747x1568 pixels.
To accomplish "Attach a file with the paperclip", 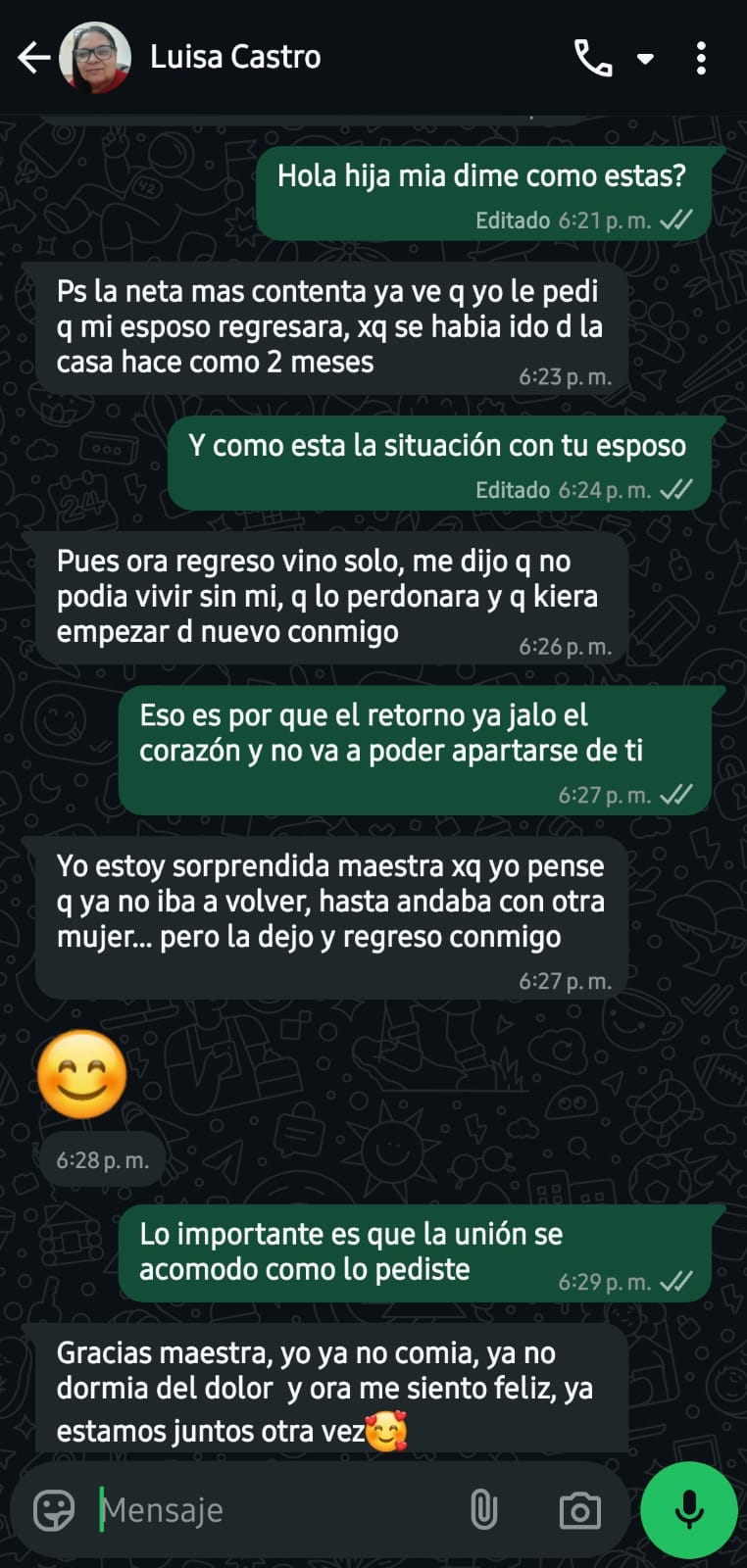I will [483, 1510].
